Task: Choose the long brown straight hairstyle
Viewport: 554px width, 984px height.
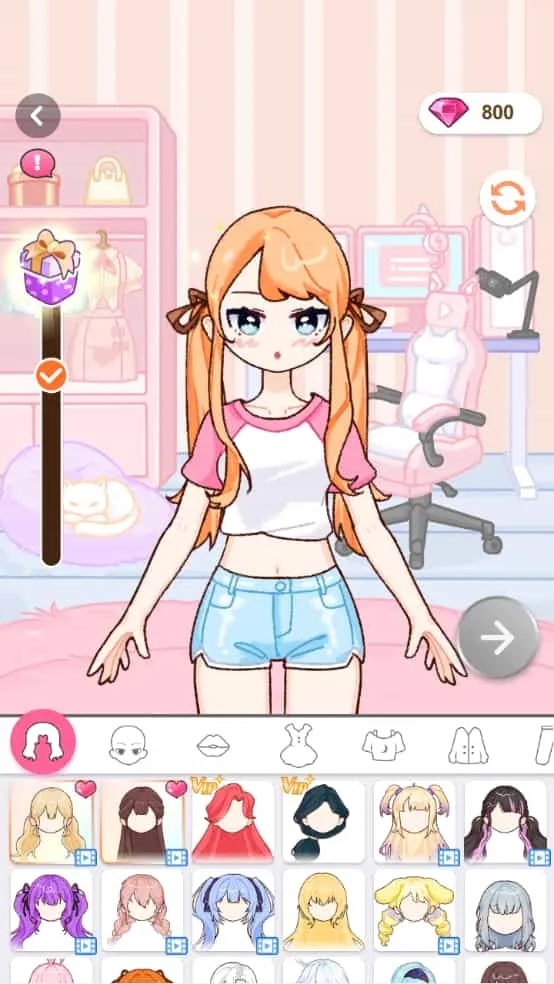Action: 142,822
